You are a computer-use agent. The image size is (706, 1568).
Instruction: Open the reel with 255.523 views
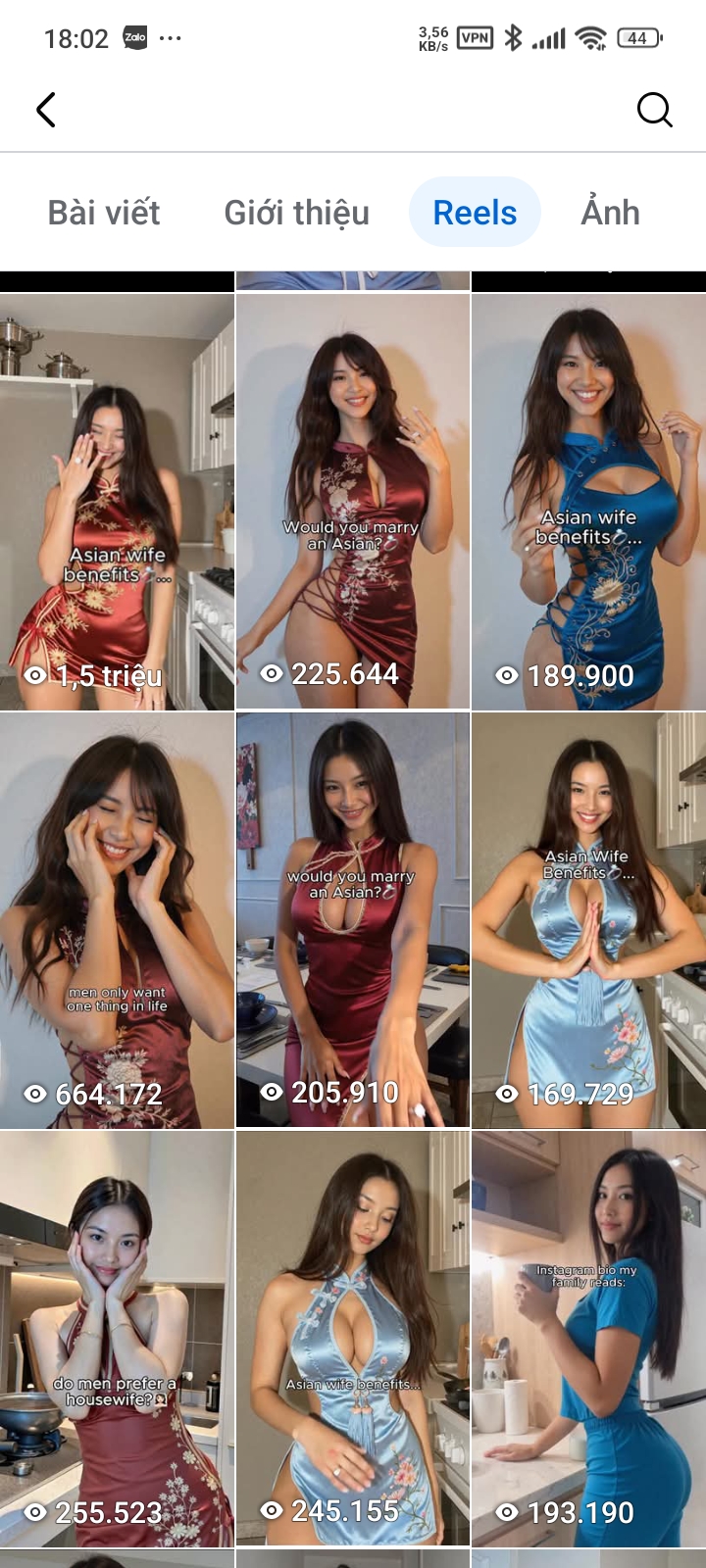point(117,1339)
